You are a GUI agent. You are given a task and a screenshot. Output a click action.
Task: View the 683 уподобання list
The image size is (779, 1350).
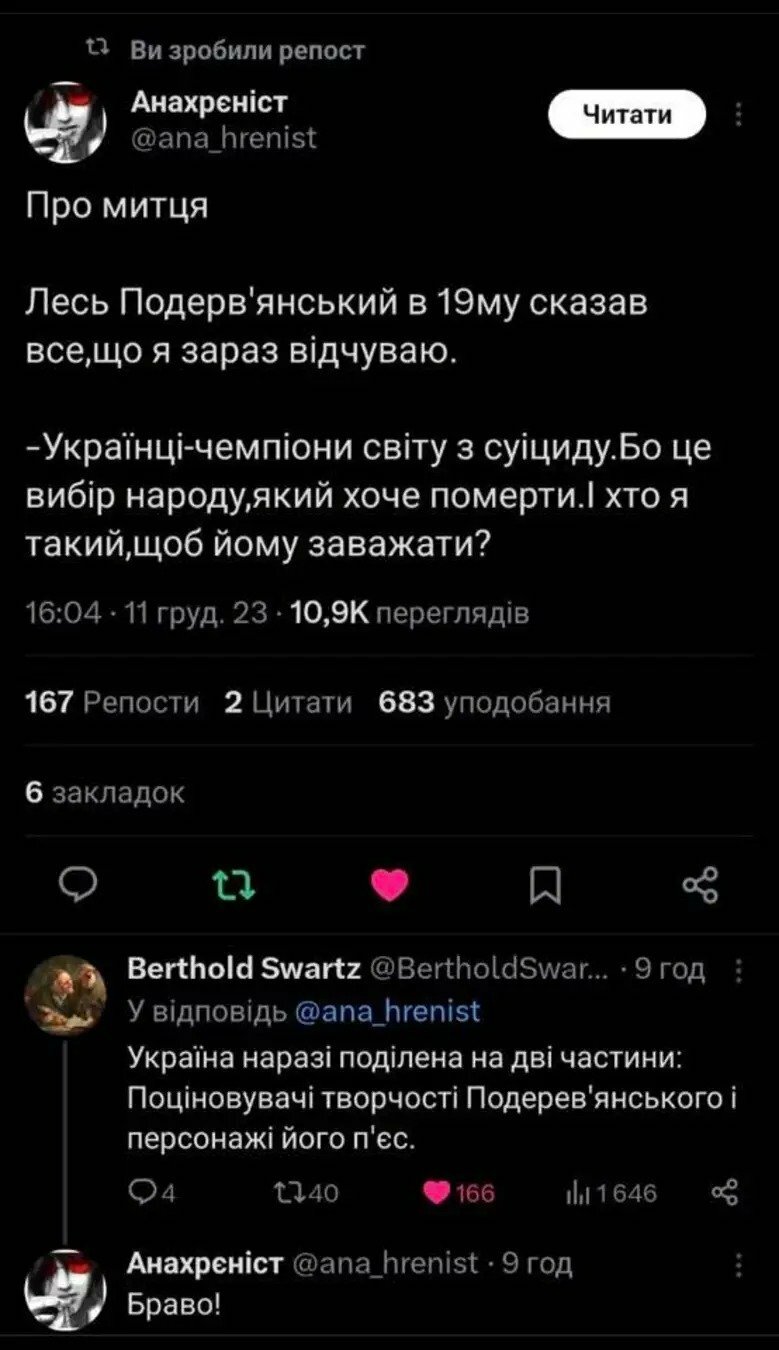(495, 702)
